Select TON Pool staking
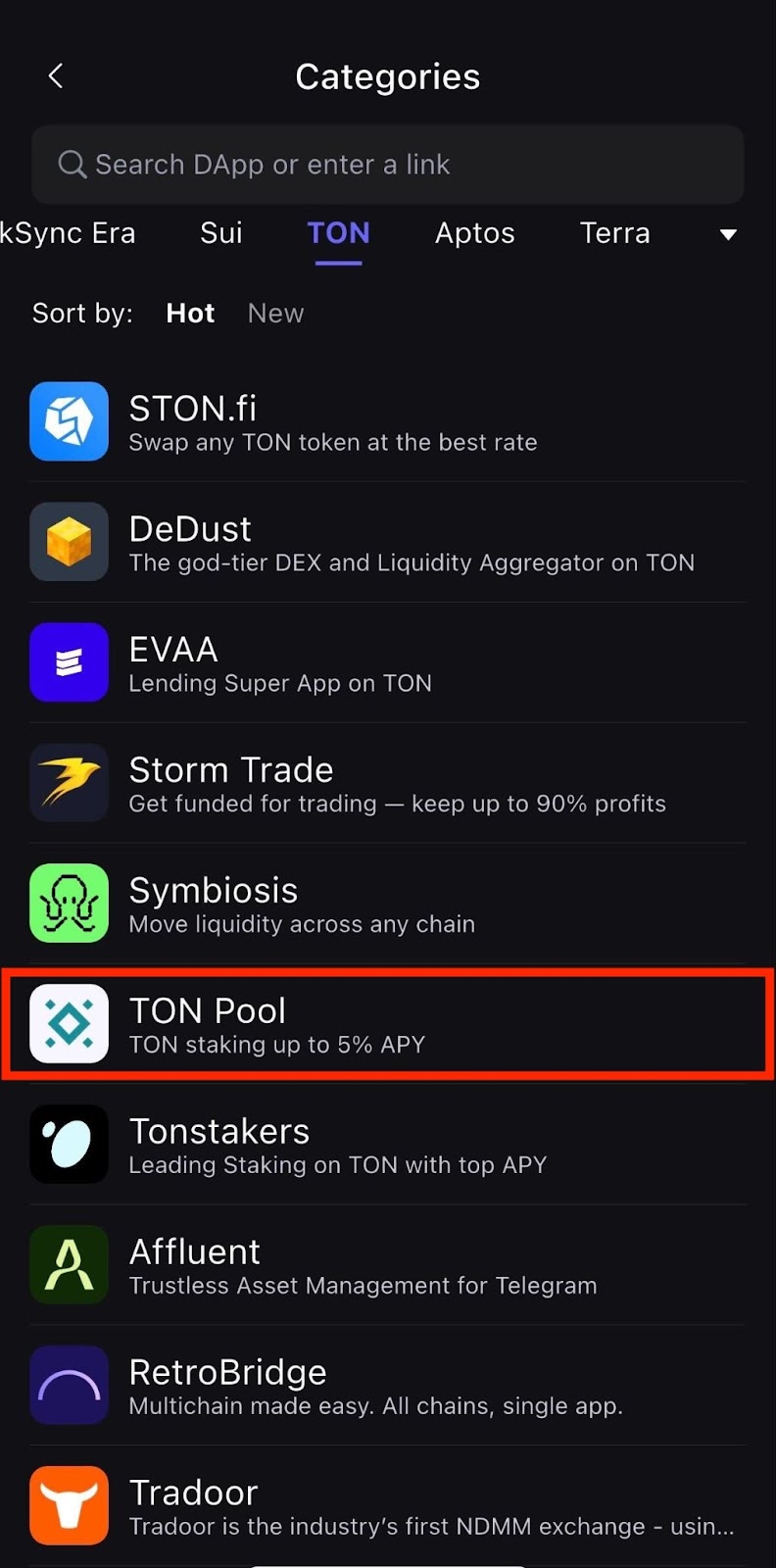 388,1024
